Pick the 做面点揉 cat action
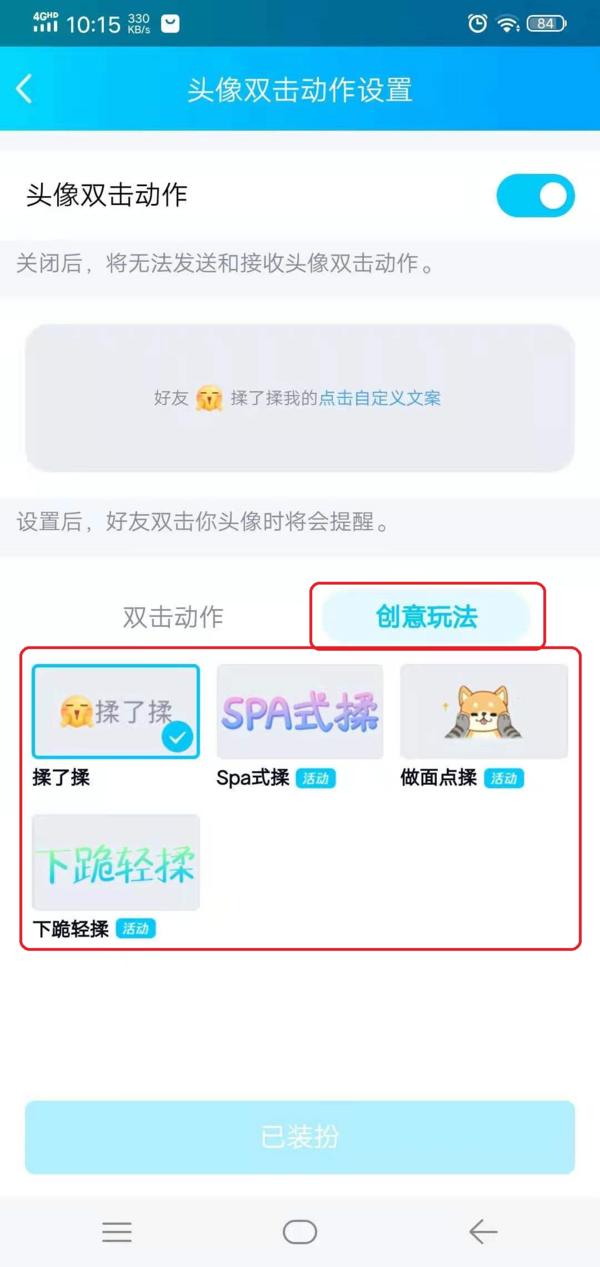Image resolution: width=600 pixels, height=1267 pixels. pos(484,712)
